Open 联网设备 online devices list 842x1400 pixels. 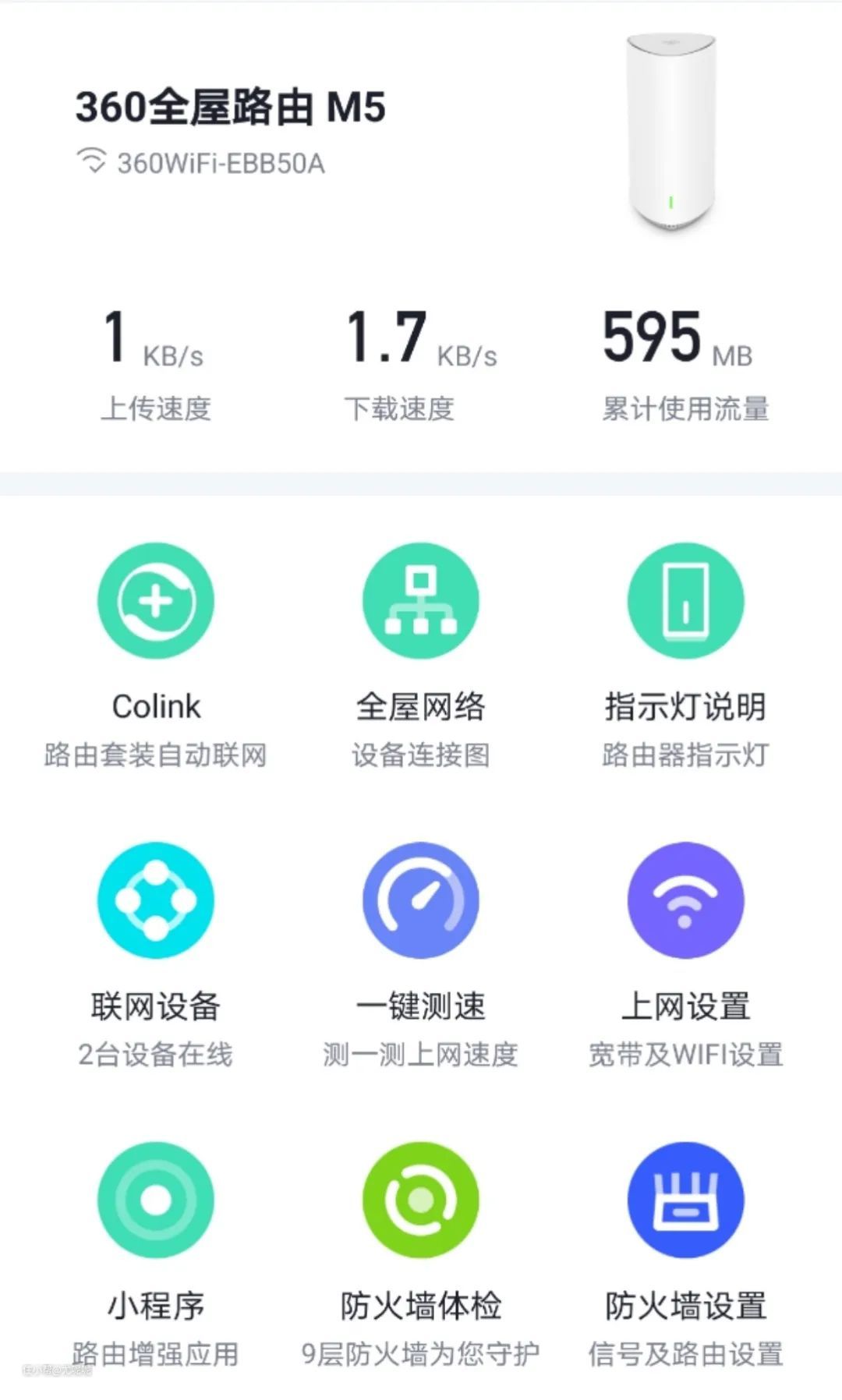click(x=156, y=900)
